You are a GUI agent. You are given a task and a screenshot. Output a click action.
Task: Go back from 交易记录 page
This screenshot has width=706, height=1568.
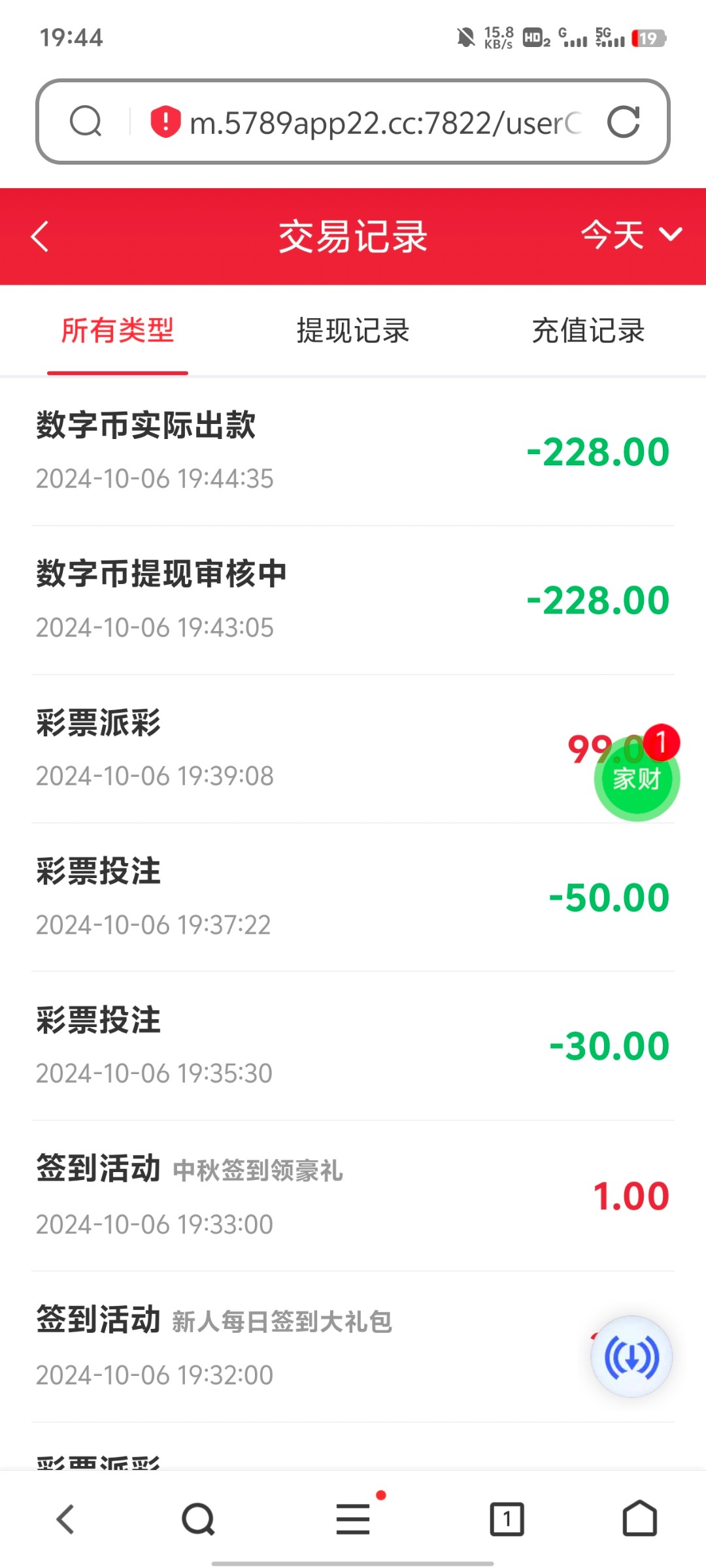coord(41,237)
